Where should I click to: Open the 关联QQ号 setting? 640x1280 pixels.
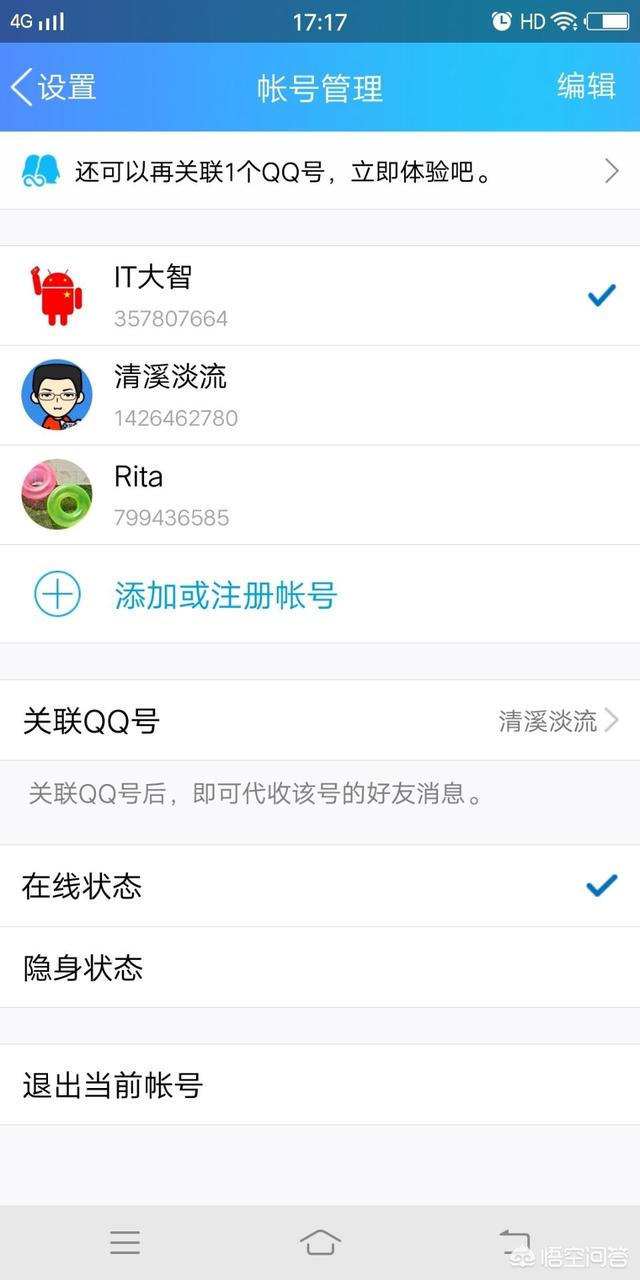pyautogui.click(x=320, y=721)
